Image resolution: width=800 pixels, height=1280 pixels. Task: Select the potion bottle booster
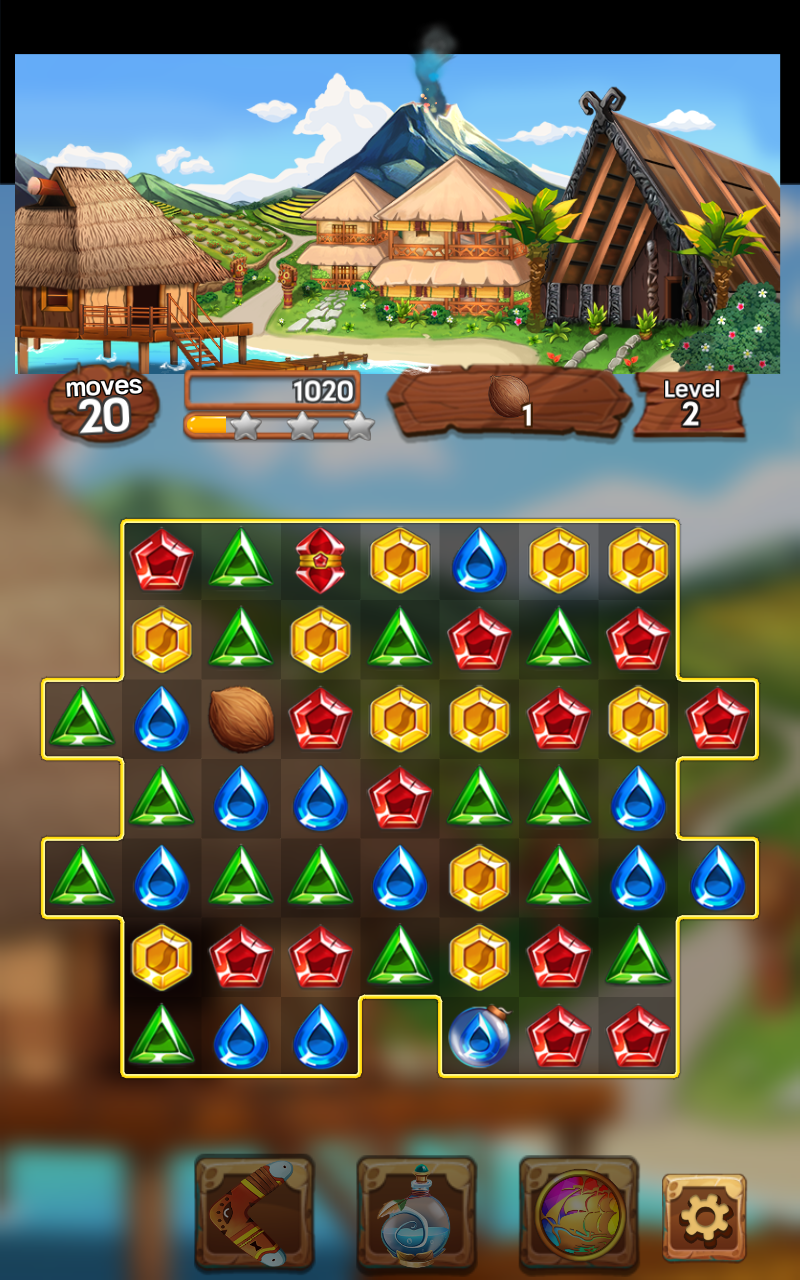tap(416, 1215)
